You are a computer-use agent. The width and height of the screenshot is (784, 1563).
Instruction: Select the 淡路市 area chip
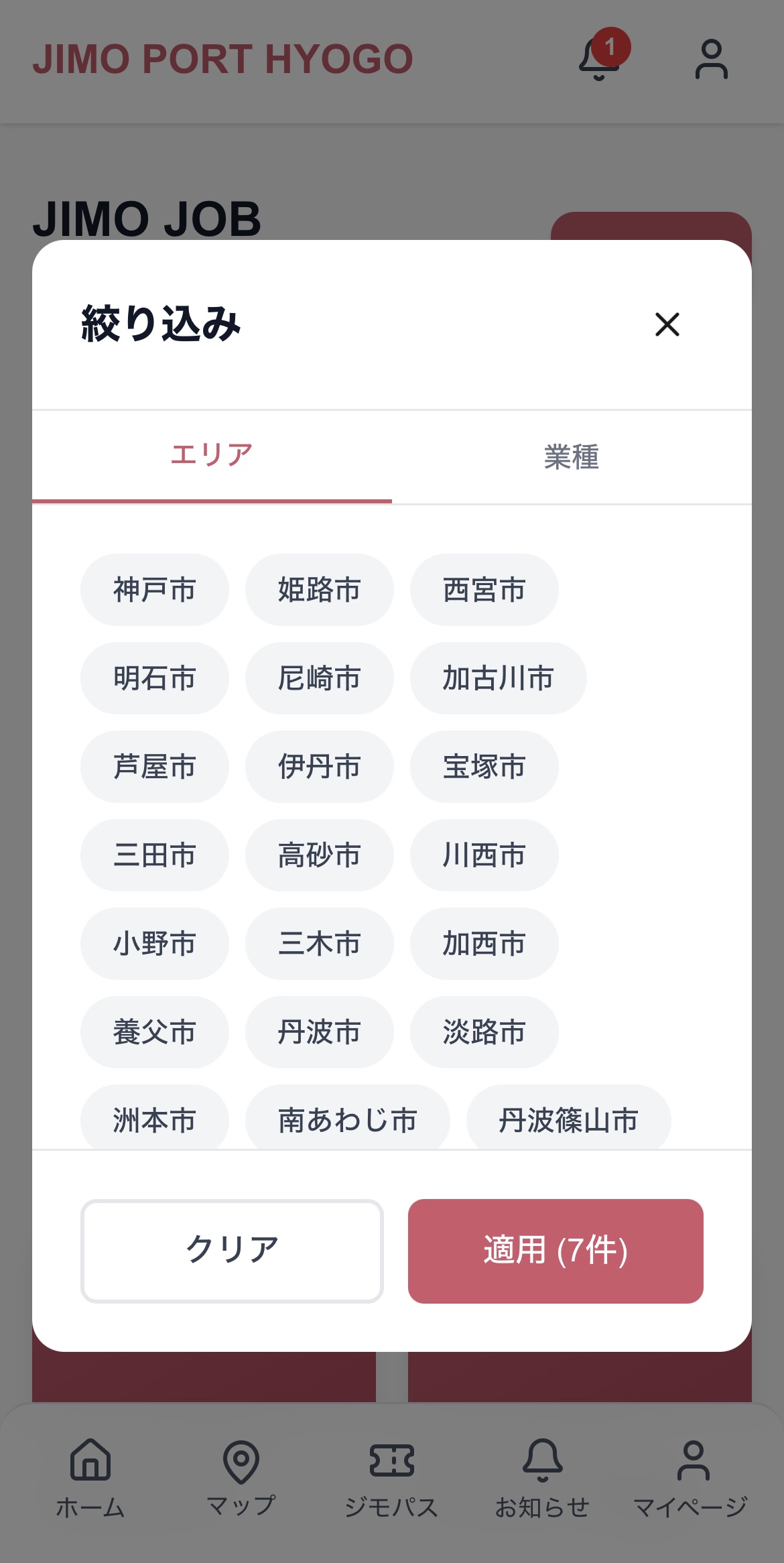coord(484,1032)
